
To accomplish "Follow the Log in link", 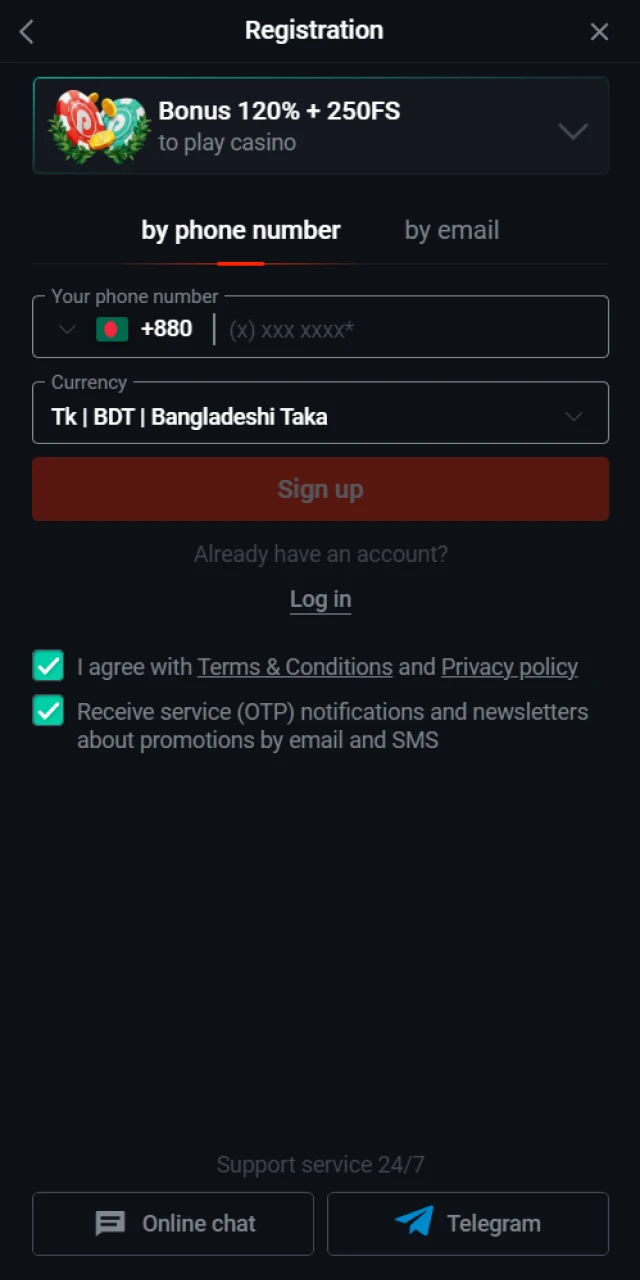I will [320, 599].
